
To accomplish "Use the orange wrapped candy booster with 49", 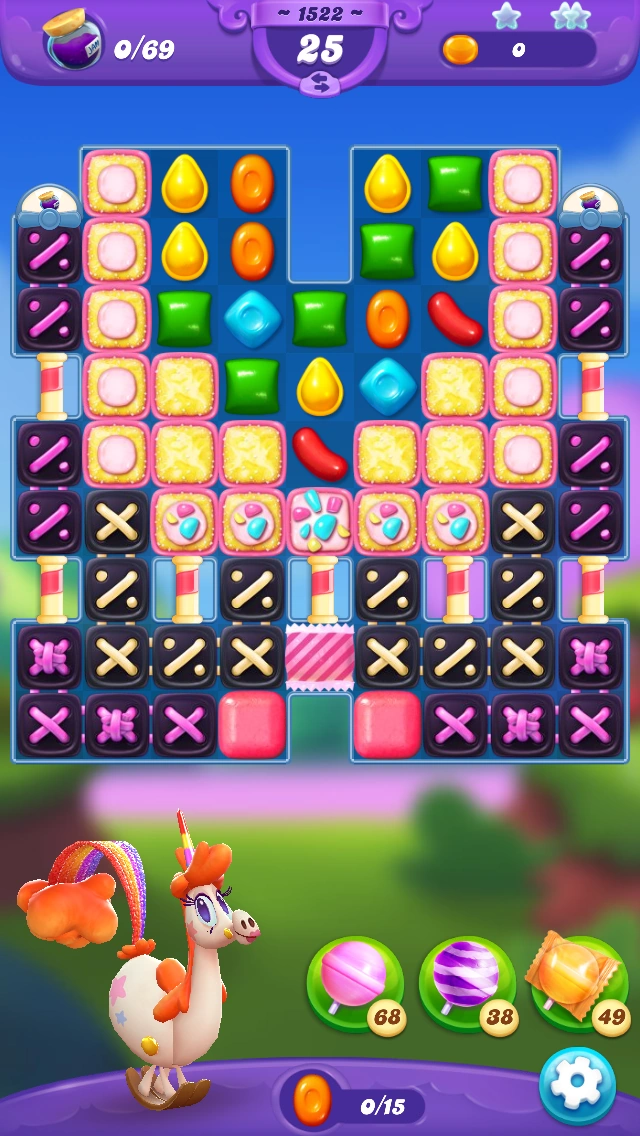I will tap(579, 980).
